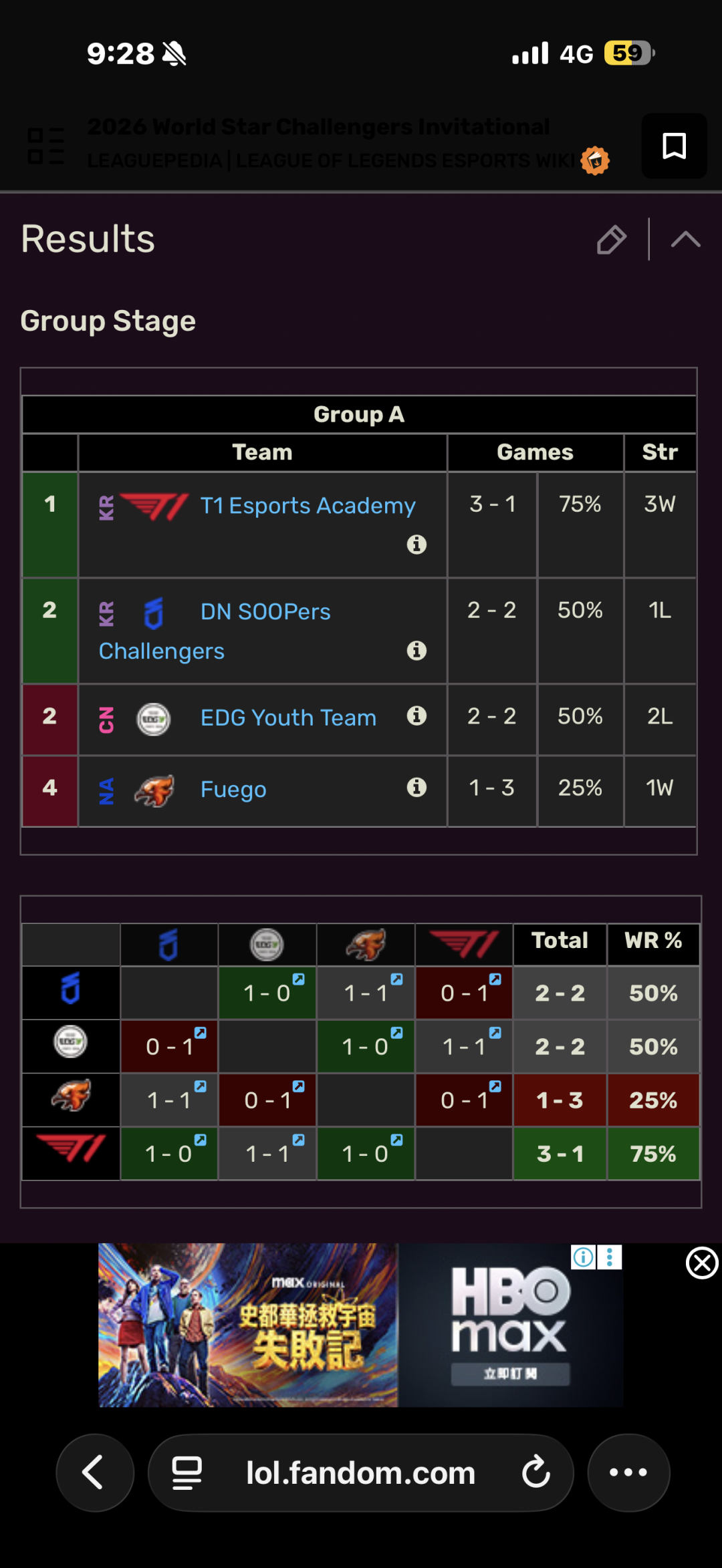
Task: Open T1 Esports Academy team page
Action: 308,505
